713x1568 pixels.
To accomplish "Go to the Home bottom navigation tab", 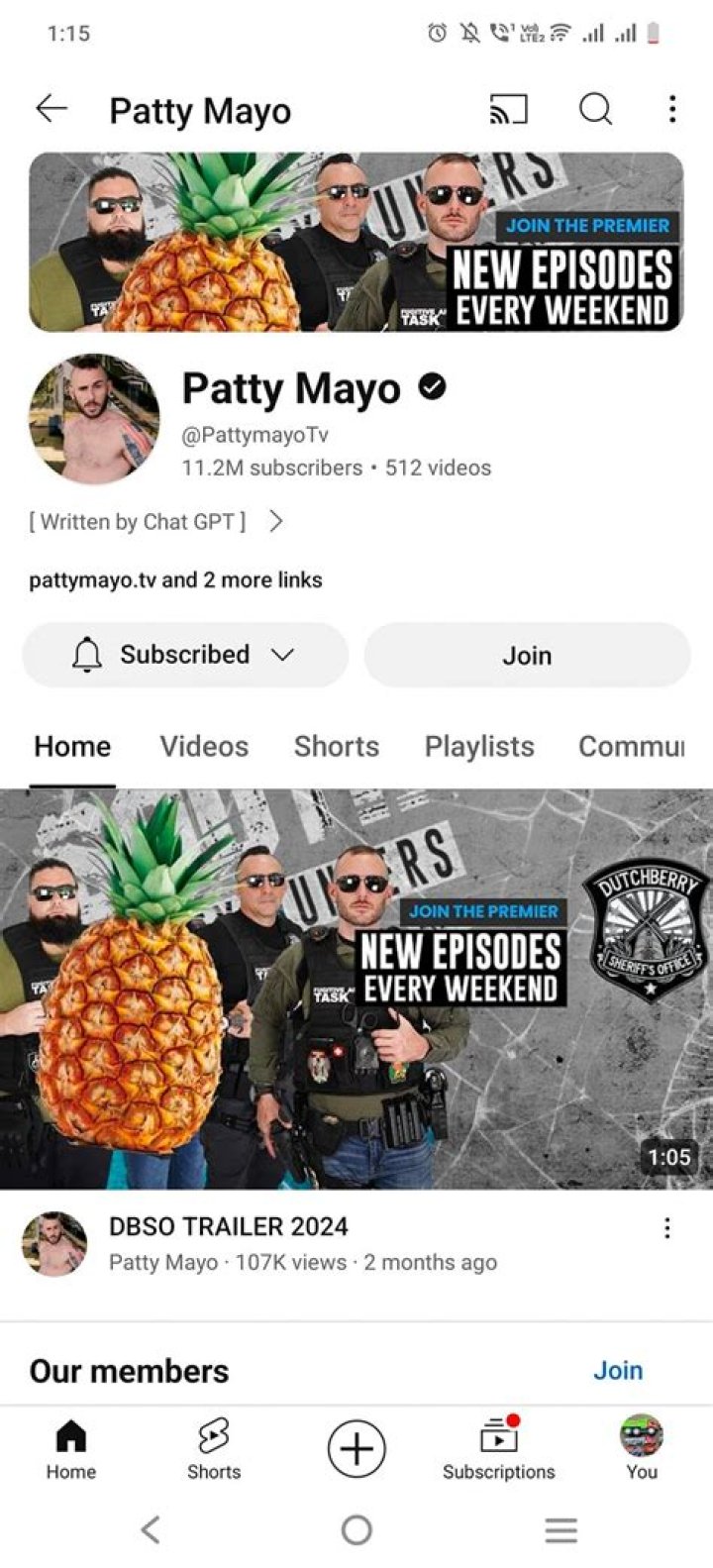I will [71, 1449].
